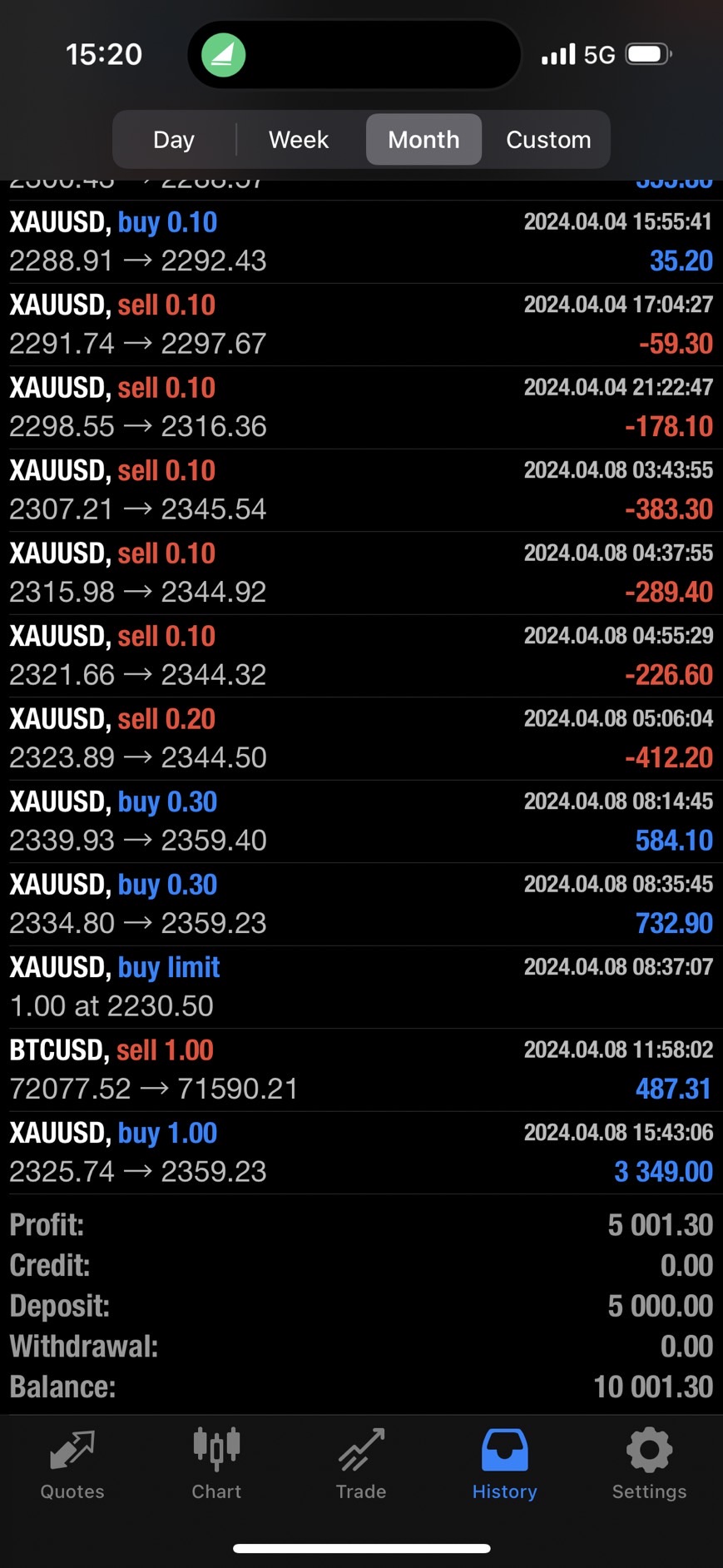Tap the History tab
The width and height of the screenshot is (723, 1568).
505,1465
